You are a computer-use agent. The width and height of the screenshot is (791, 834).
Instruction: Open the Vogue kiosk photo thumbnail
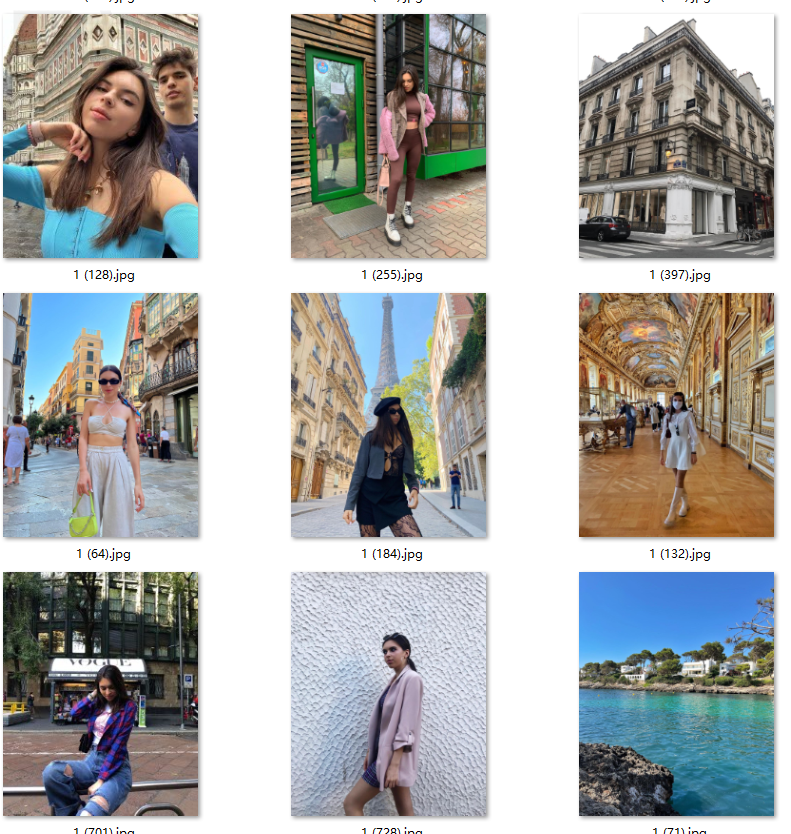pos(100,693)
